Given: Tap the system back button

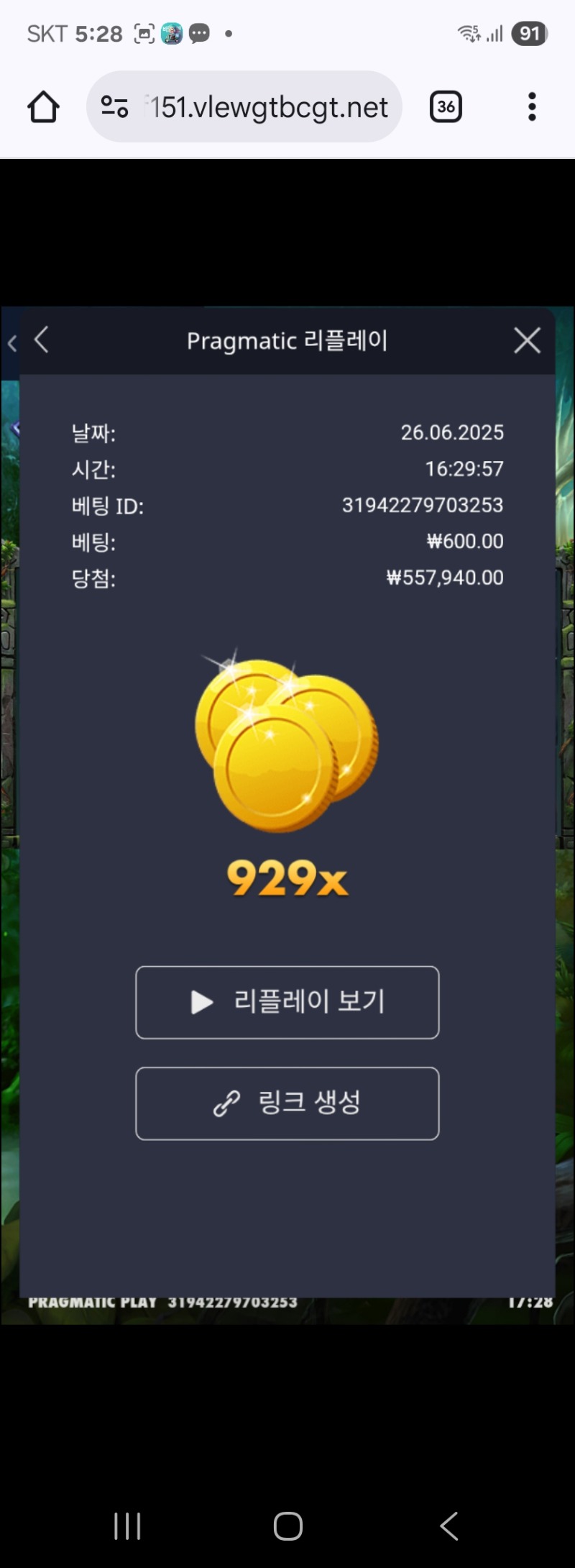Looking at the screenshot, I should 449,1526.
